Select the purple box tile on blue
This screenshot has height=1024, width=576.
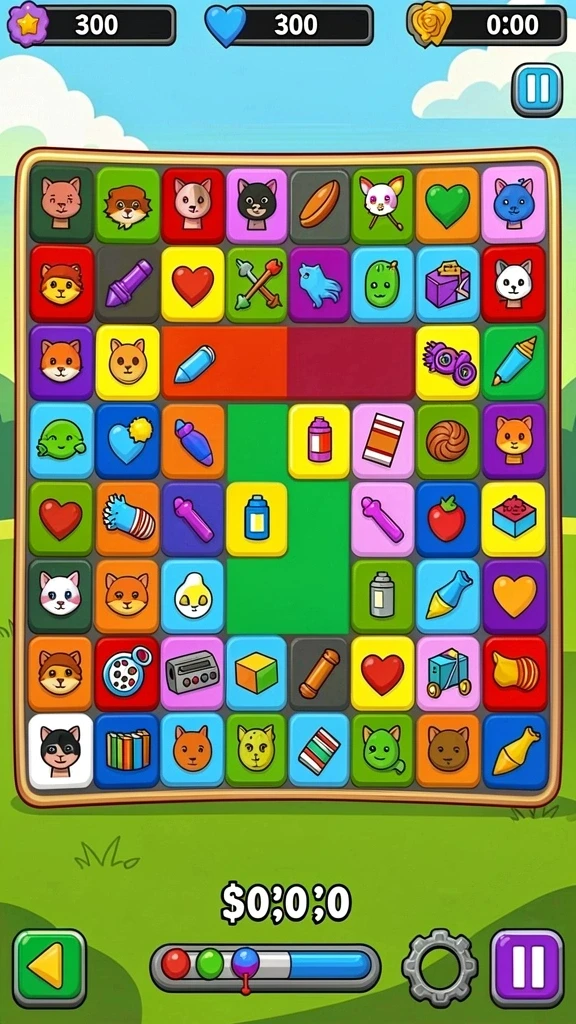(447, 285)
